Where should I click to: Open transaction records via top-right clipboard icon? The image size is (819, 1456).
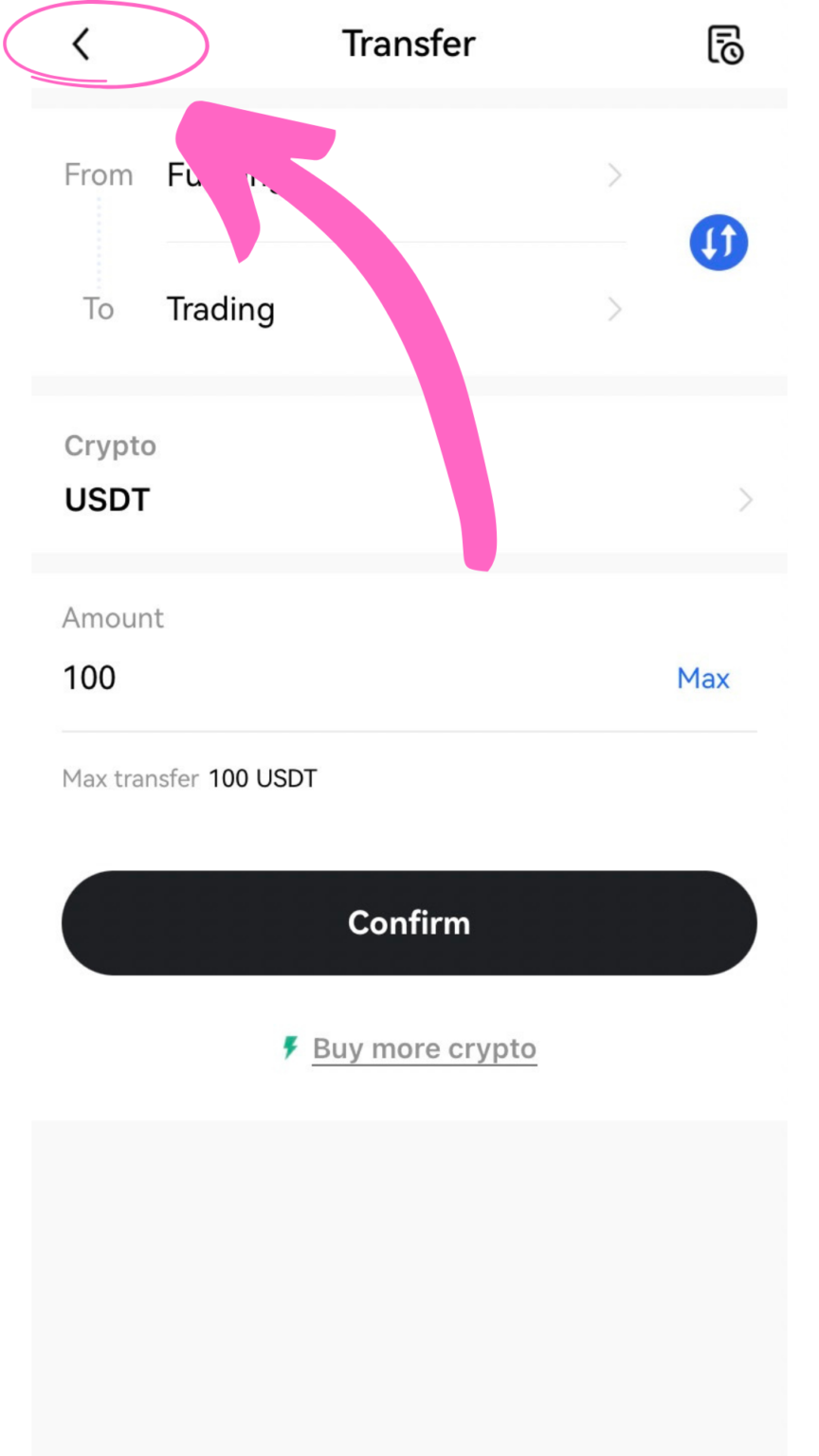727,43
